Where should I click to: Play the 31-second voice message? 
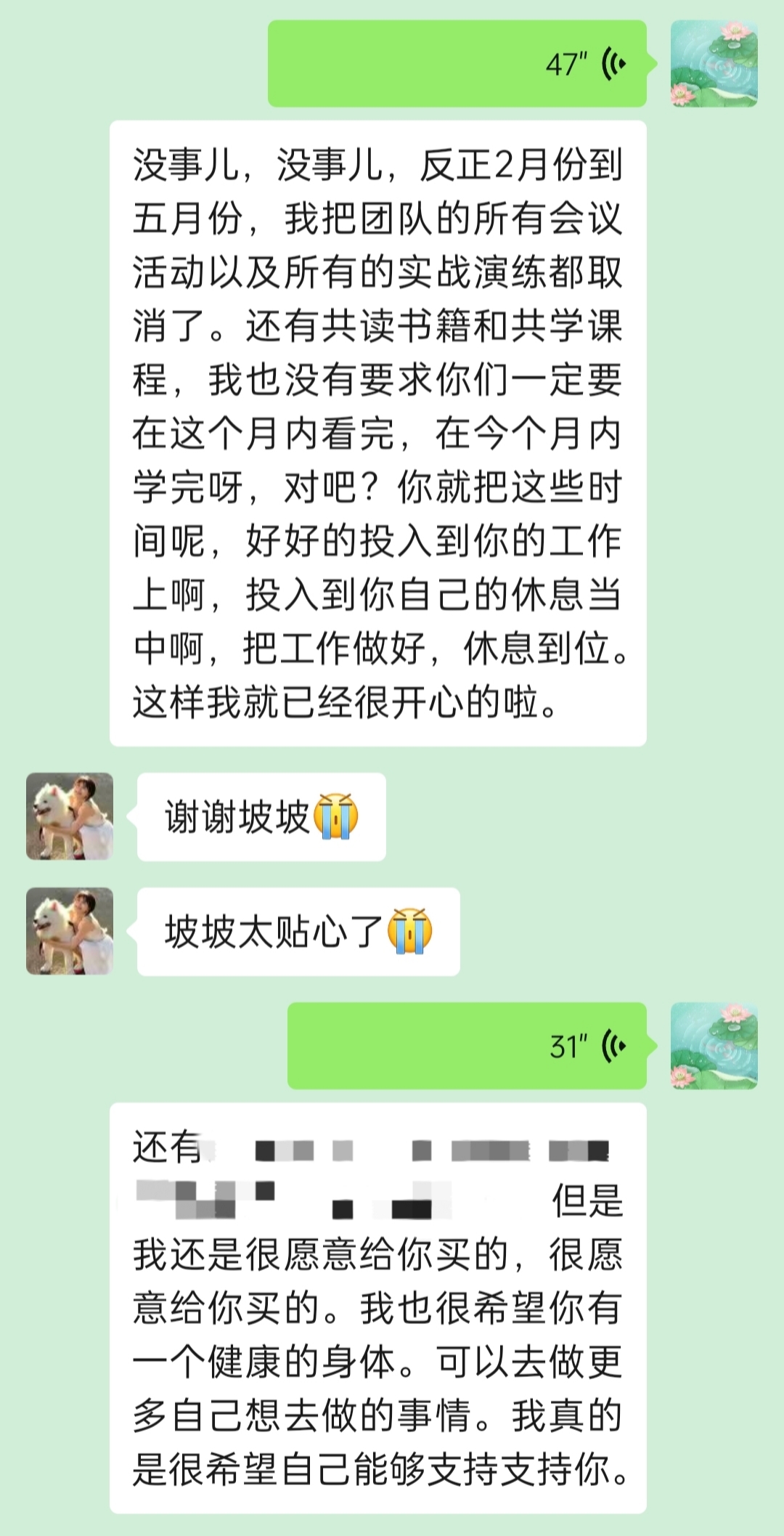pos(467,1046)
